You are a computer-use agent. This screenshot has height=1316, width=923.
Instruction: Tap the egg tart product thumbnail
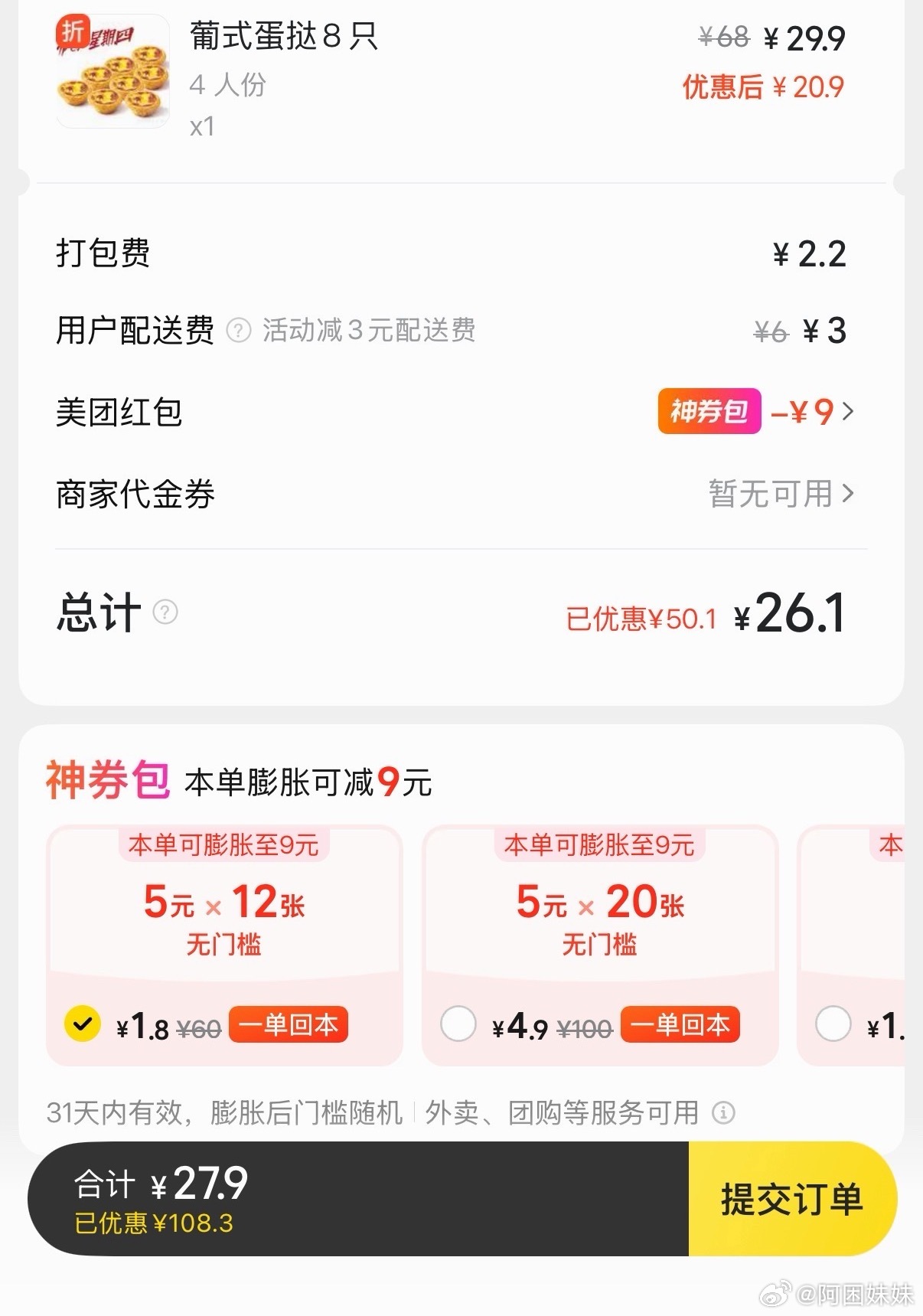pyautogui.click(x=113, y=68)
